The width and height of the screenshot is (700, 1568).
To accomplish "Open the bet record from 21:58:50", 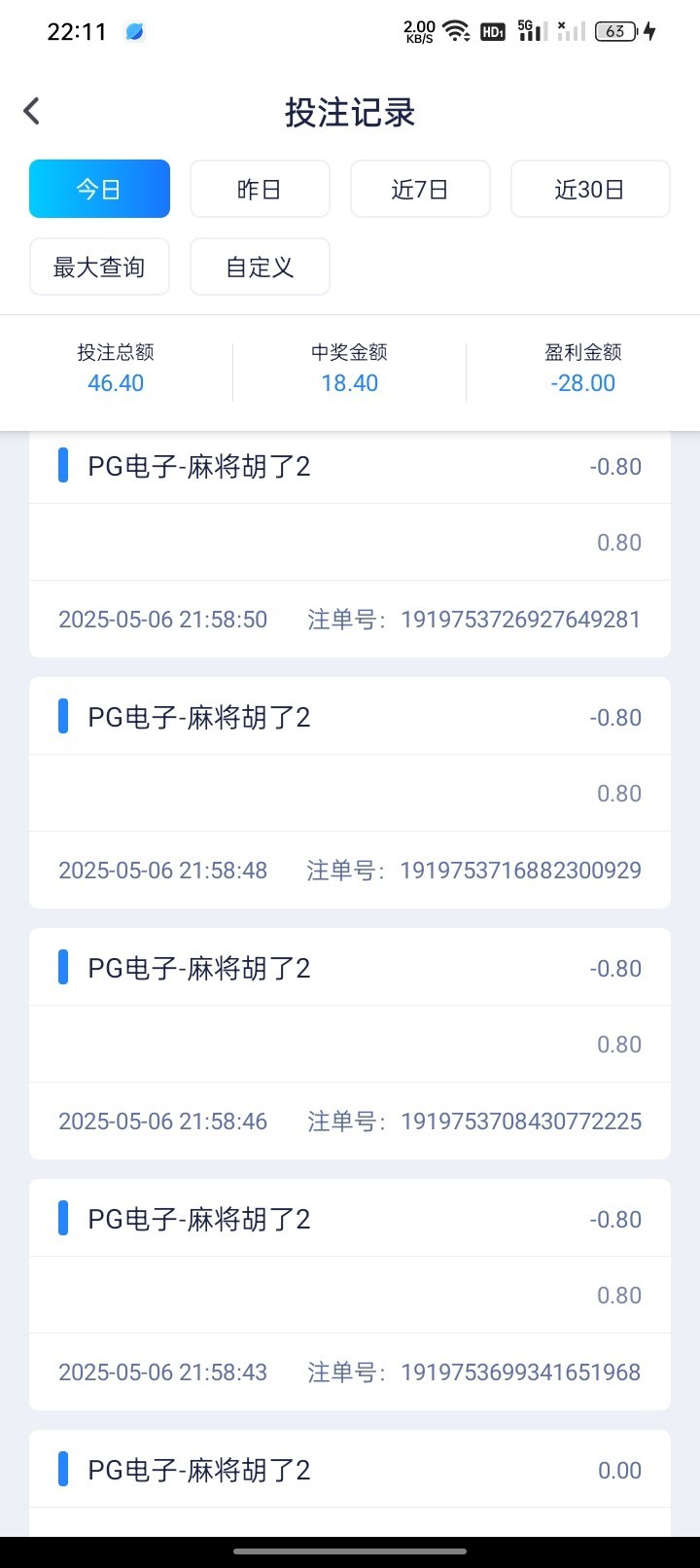I will pos(350,544).
